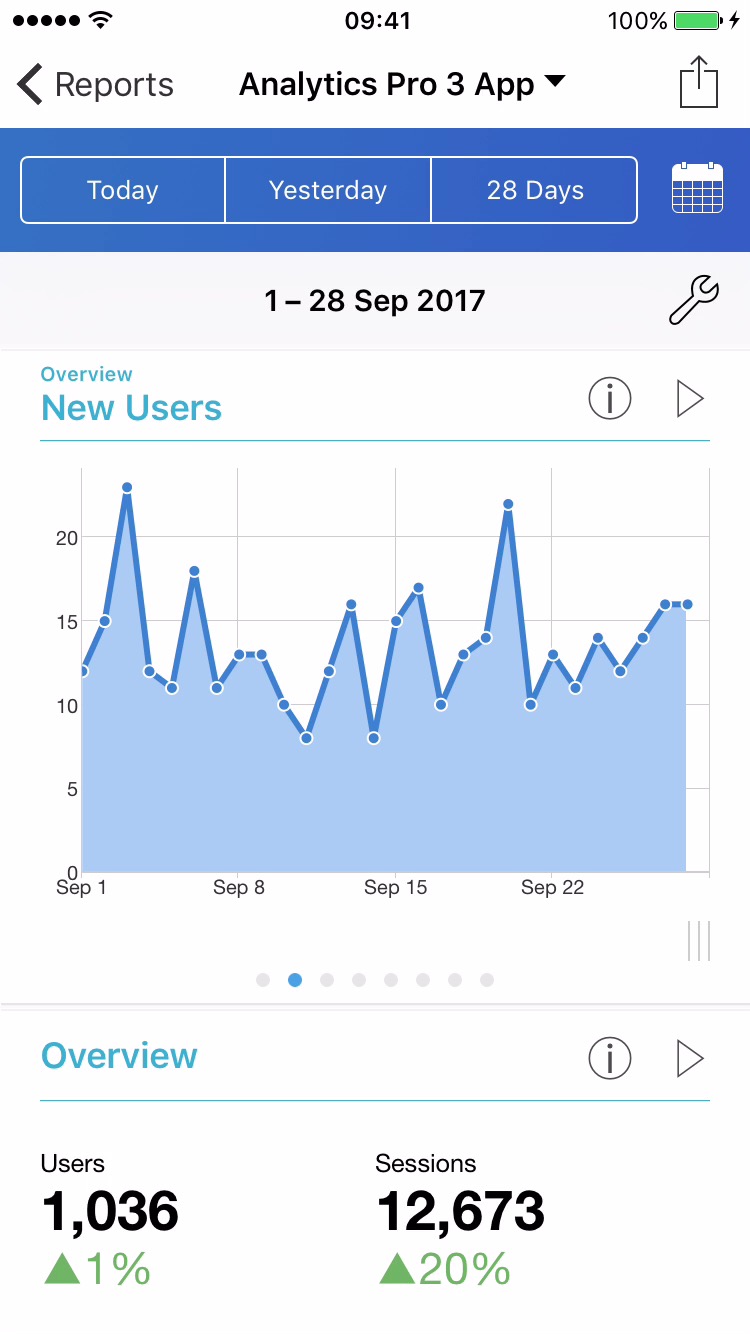Go back to Reports
The width and height of the screenshot is (750, 1334).
[x=95, y=85]
